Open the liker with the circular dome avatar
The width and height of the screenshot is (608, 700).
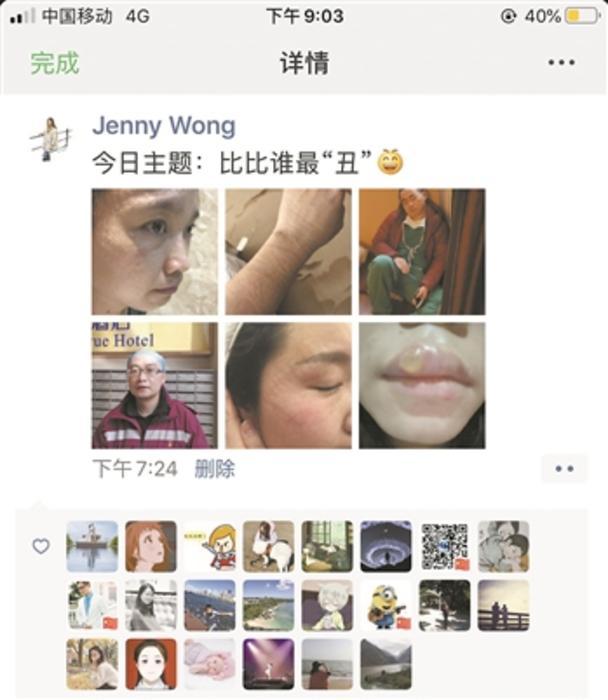[386, 546]
